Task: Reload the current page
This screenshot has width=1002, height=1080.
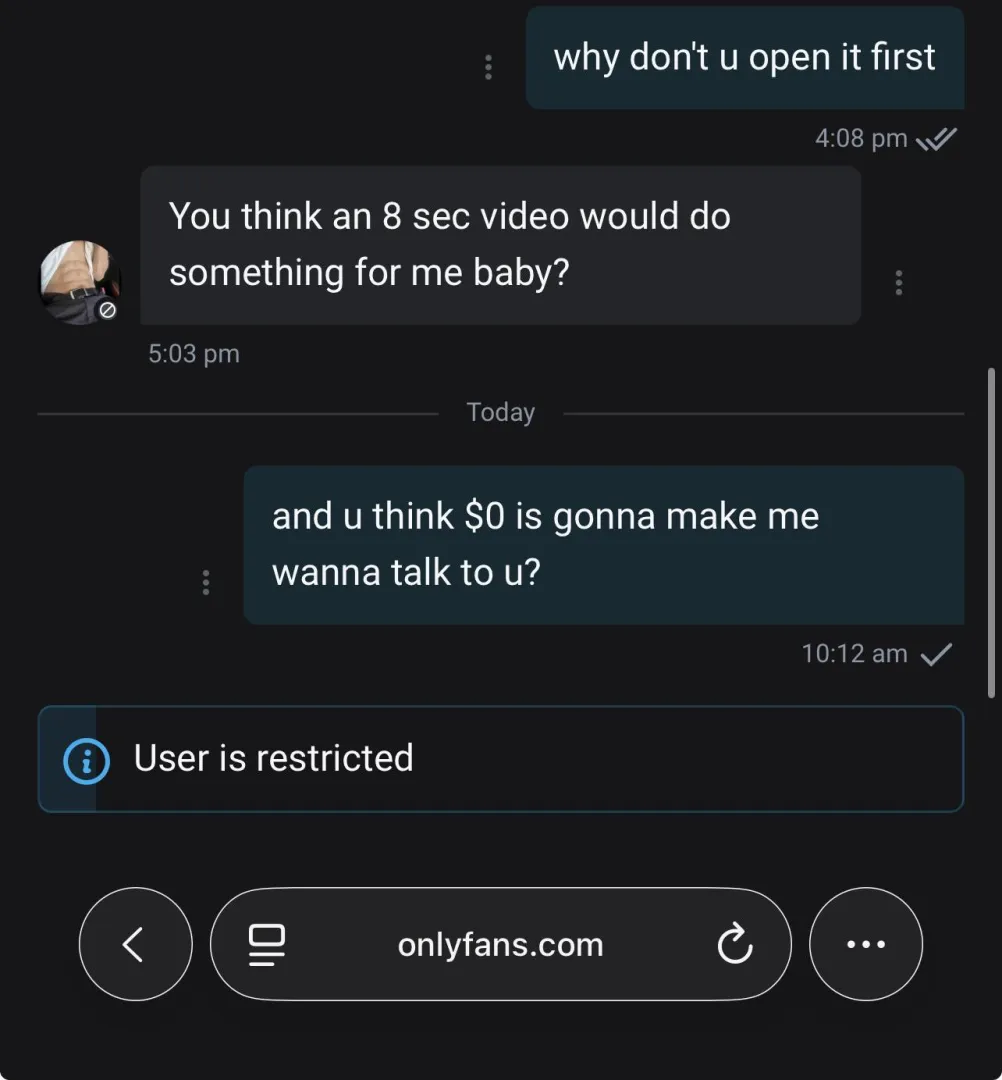Action: point(735,945)
